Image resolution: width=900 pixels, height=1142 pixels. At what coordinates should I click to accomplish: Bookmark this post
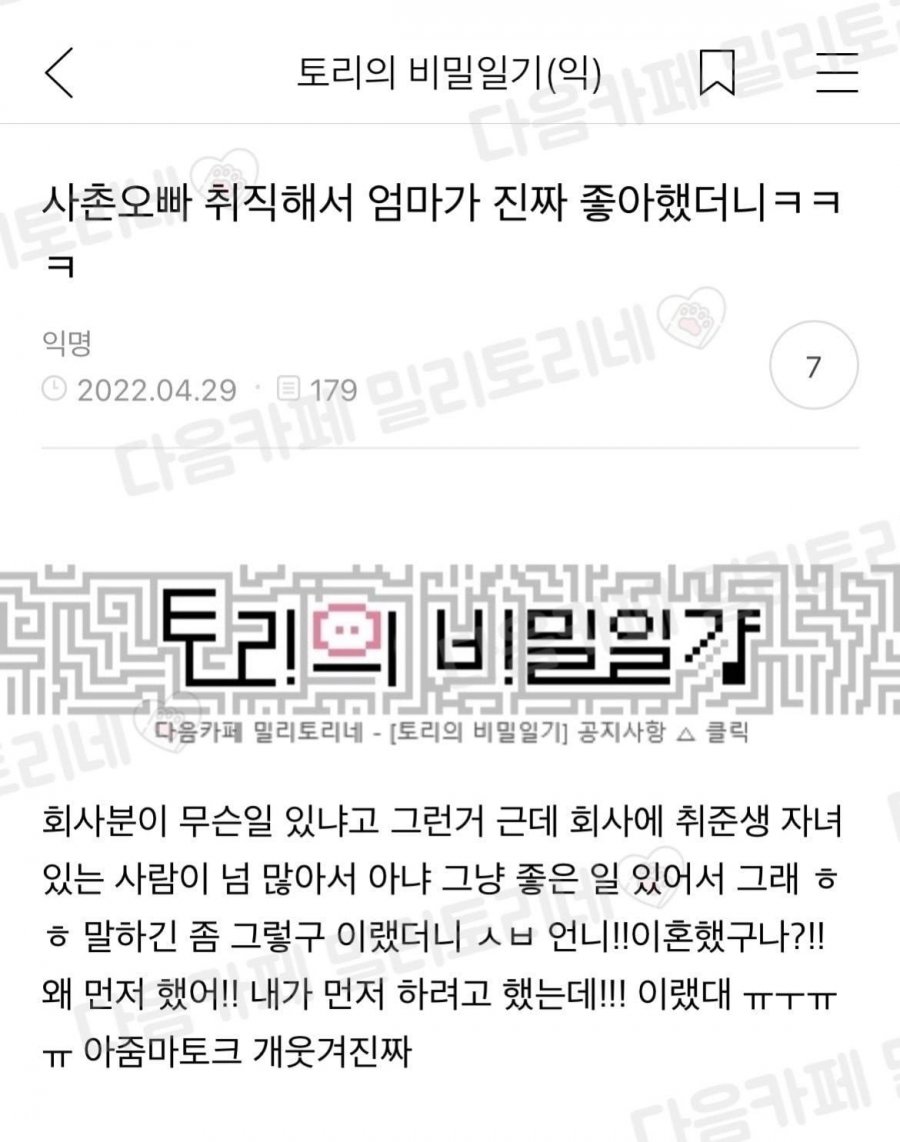click(717, 74)
